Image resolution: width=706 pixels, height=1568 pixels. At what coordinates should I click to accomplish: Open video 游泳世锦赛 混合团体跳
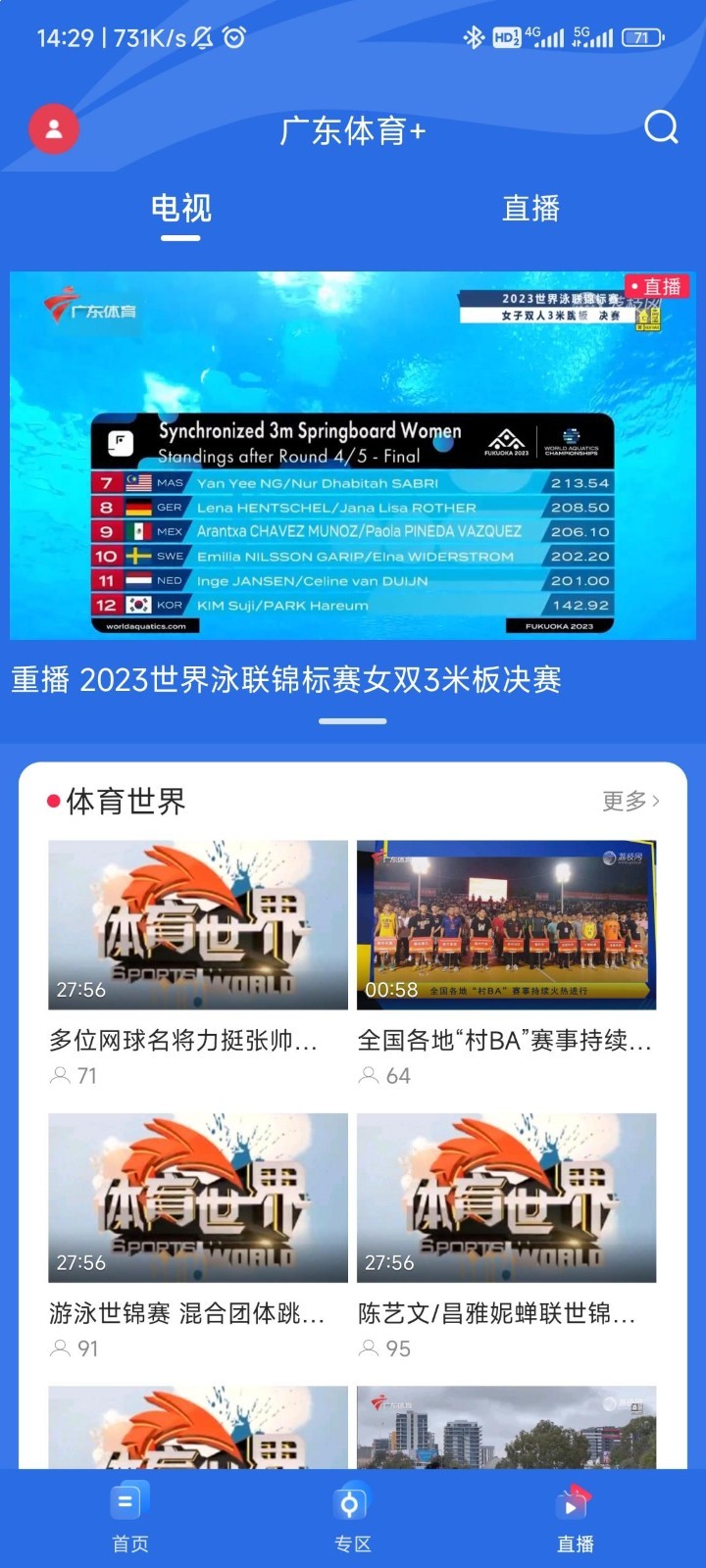(x=198, y=1198)
